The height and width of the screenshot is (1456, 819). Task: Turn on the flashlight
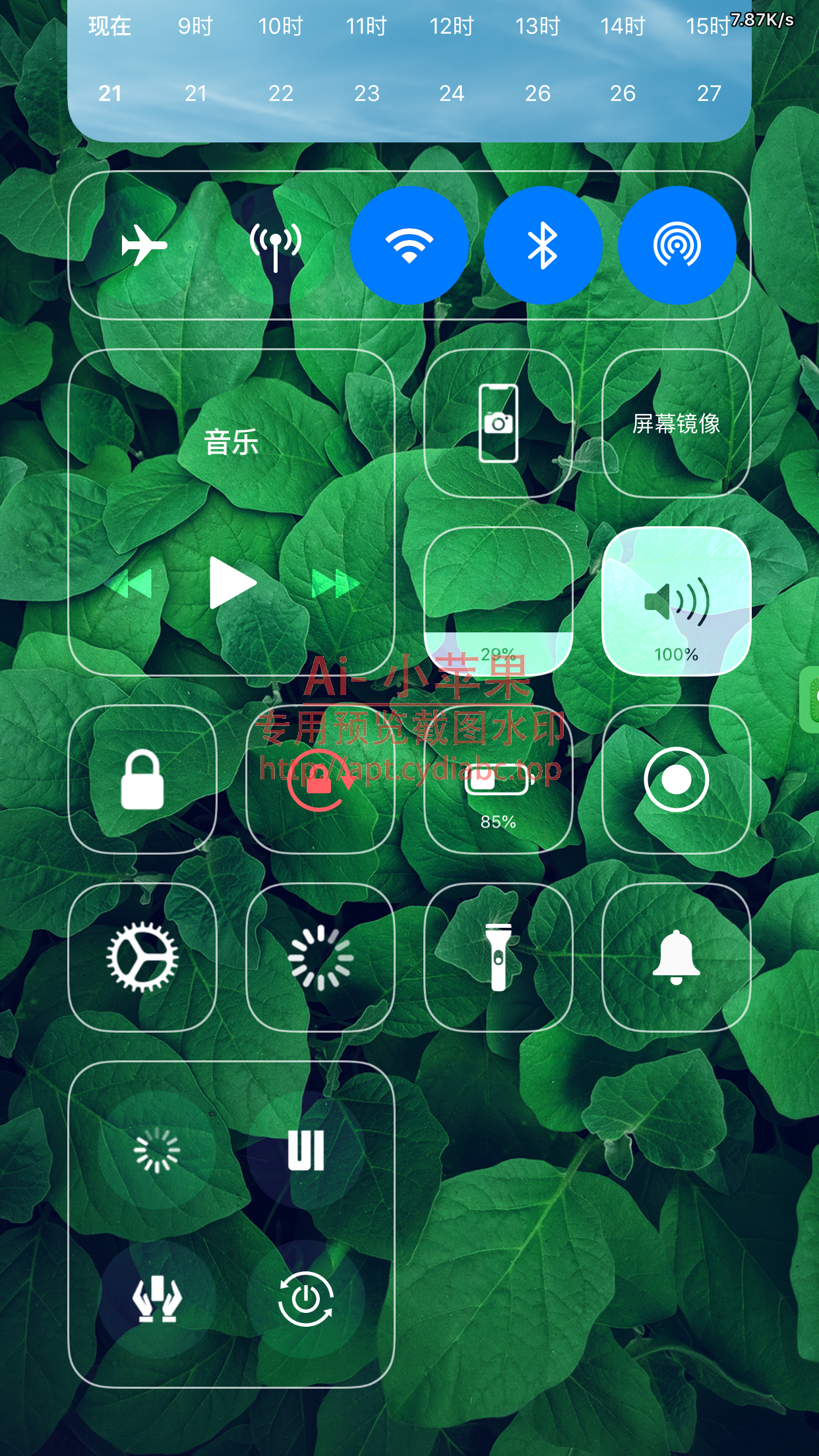point(498,957)
